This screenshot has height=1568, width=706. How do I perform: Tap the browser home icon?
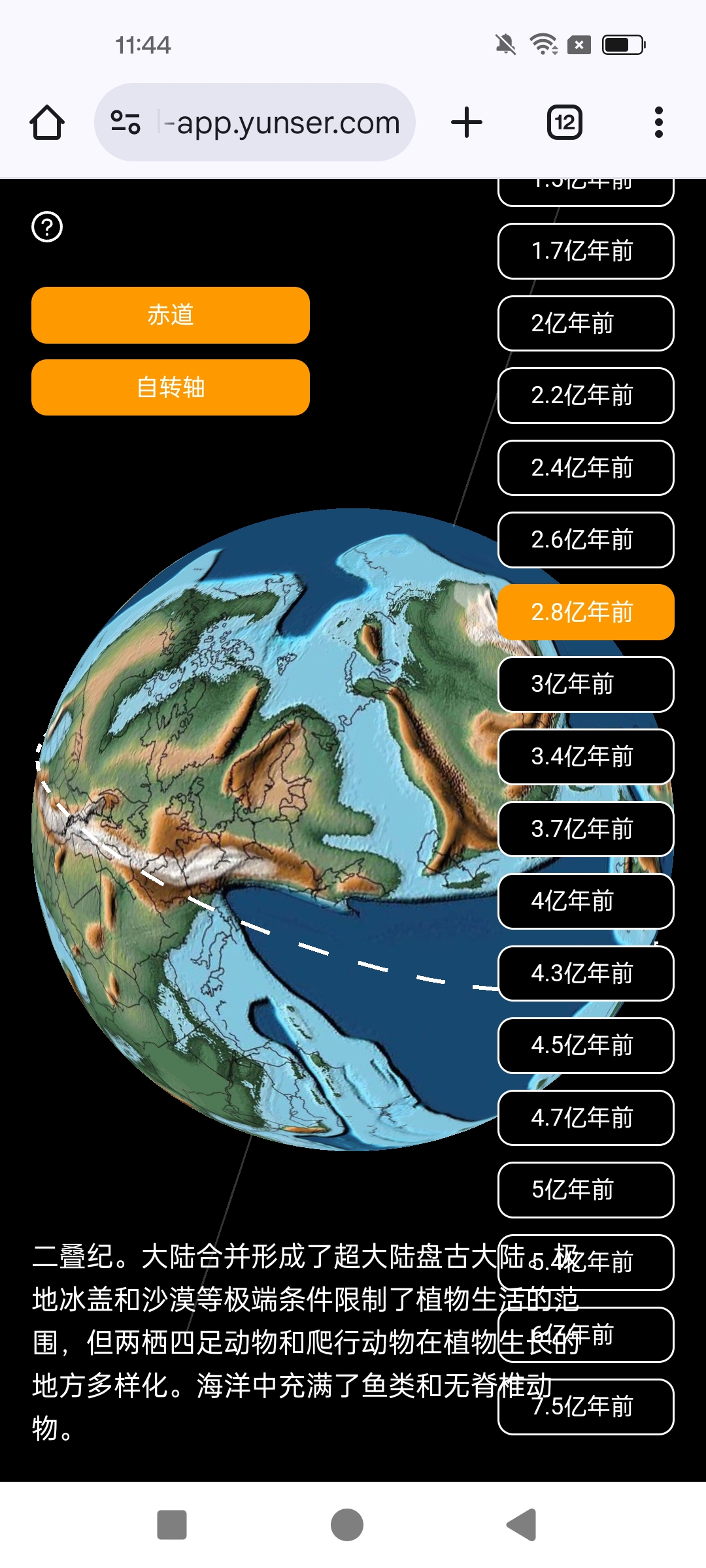tap(46, 122)
